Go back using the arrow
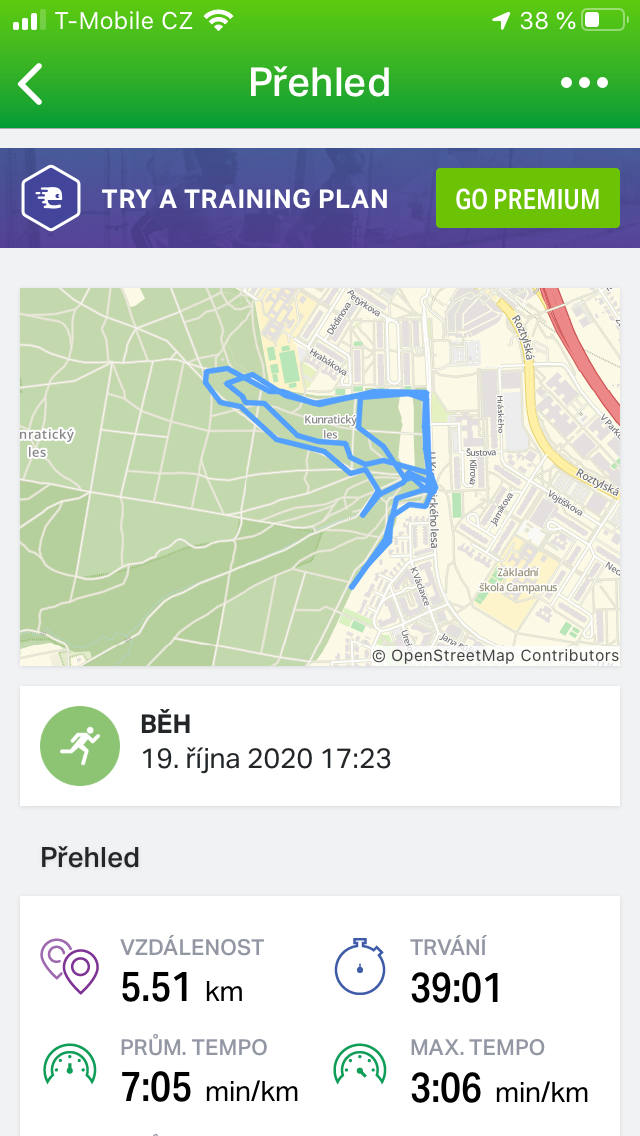 (30, 83)
